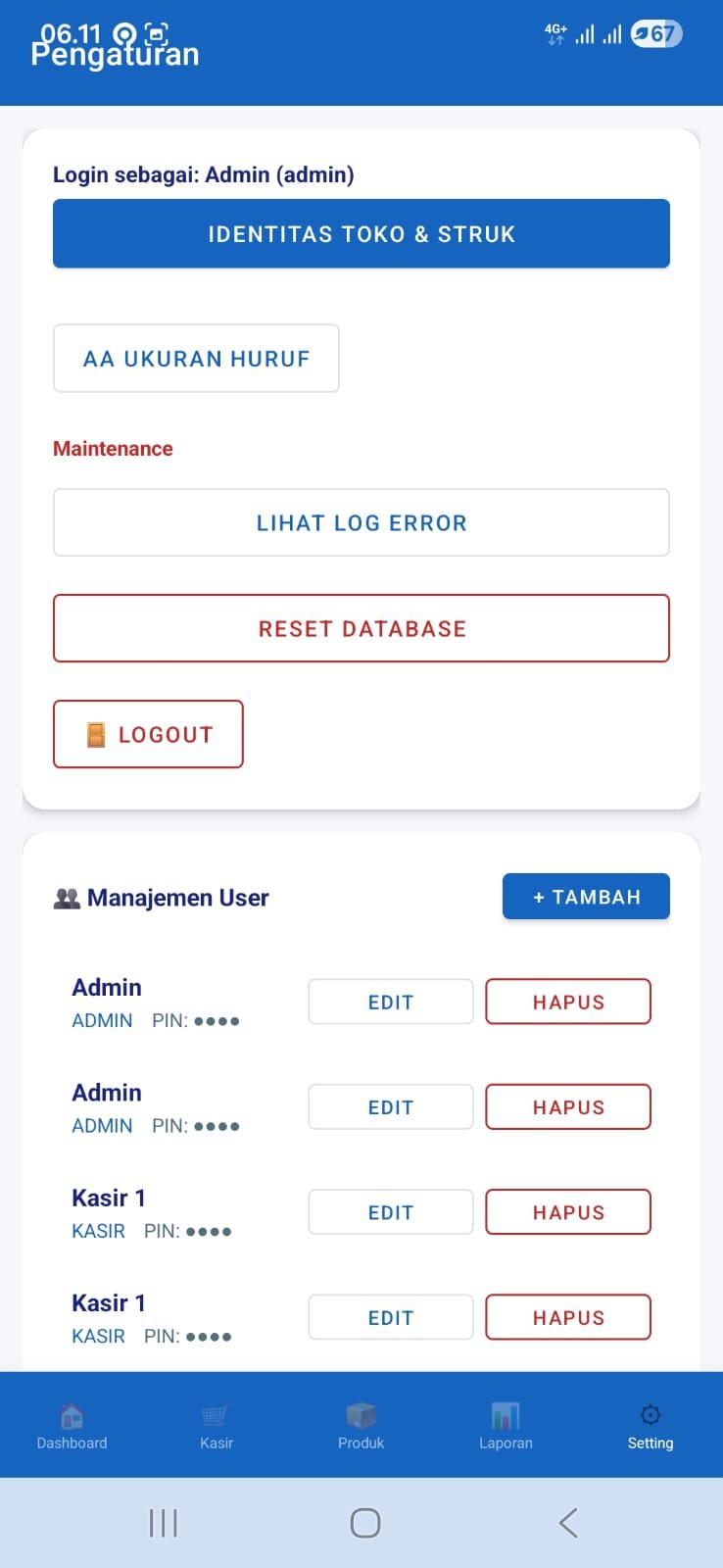Viewport: 723px width, 1568px height.
Task: Open Identitas Toko & Struk settings
Action: pos(361,234)
